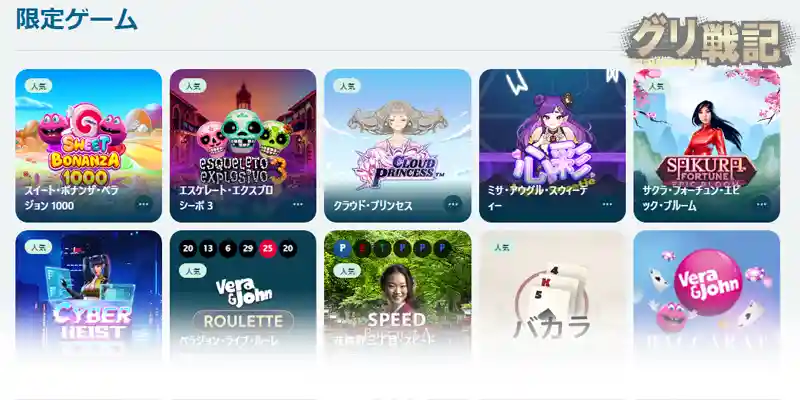Viewport: 800px width, 400px height.
Task: Open the Cyber Heist game tile
Action: click(x=88, y=295)
